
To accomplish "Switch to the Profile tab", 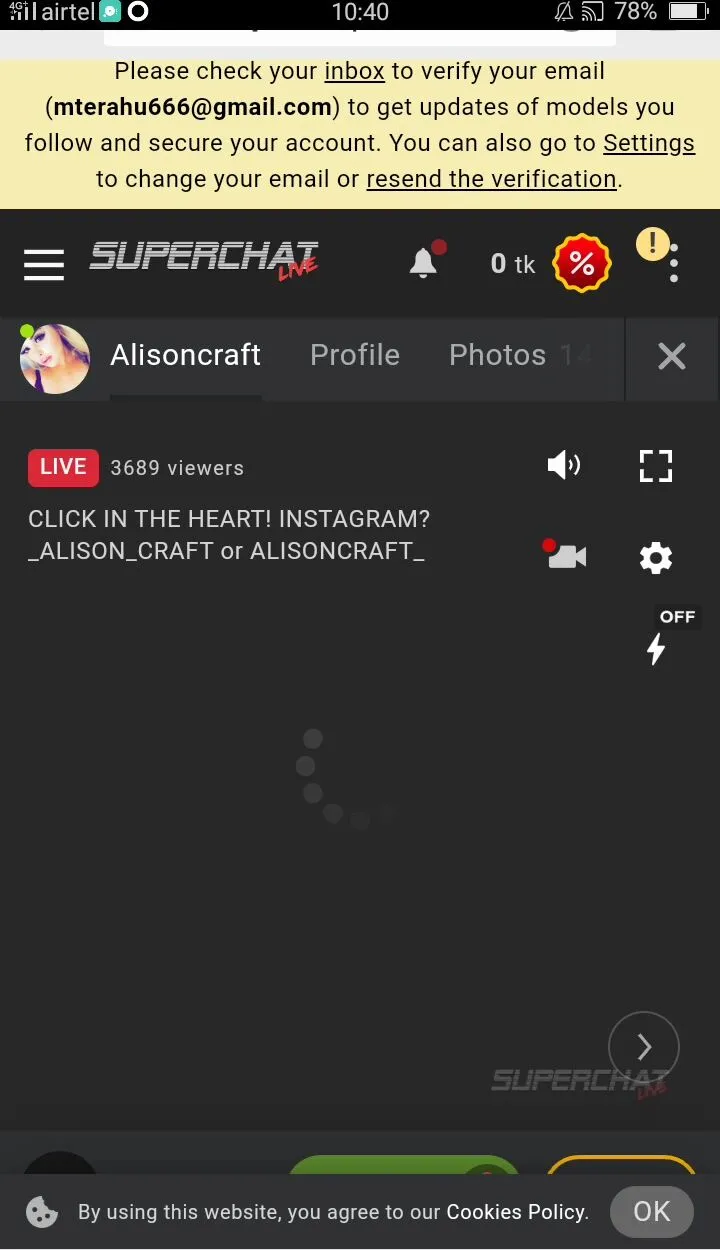I will (355, 355).
